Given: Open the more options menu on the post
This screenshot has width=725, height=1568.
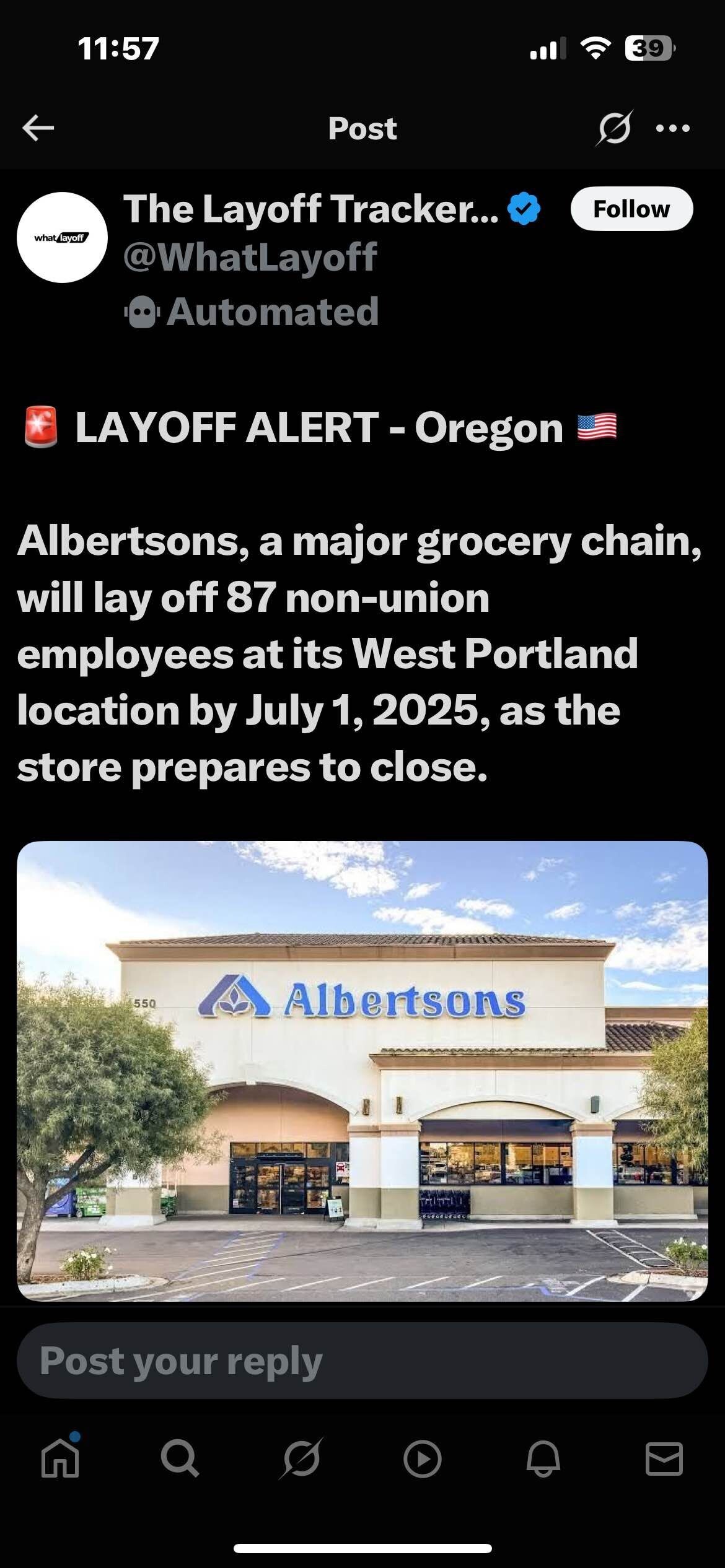Looking at the screenshot, I should tap(675, 128).
